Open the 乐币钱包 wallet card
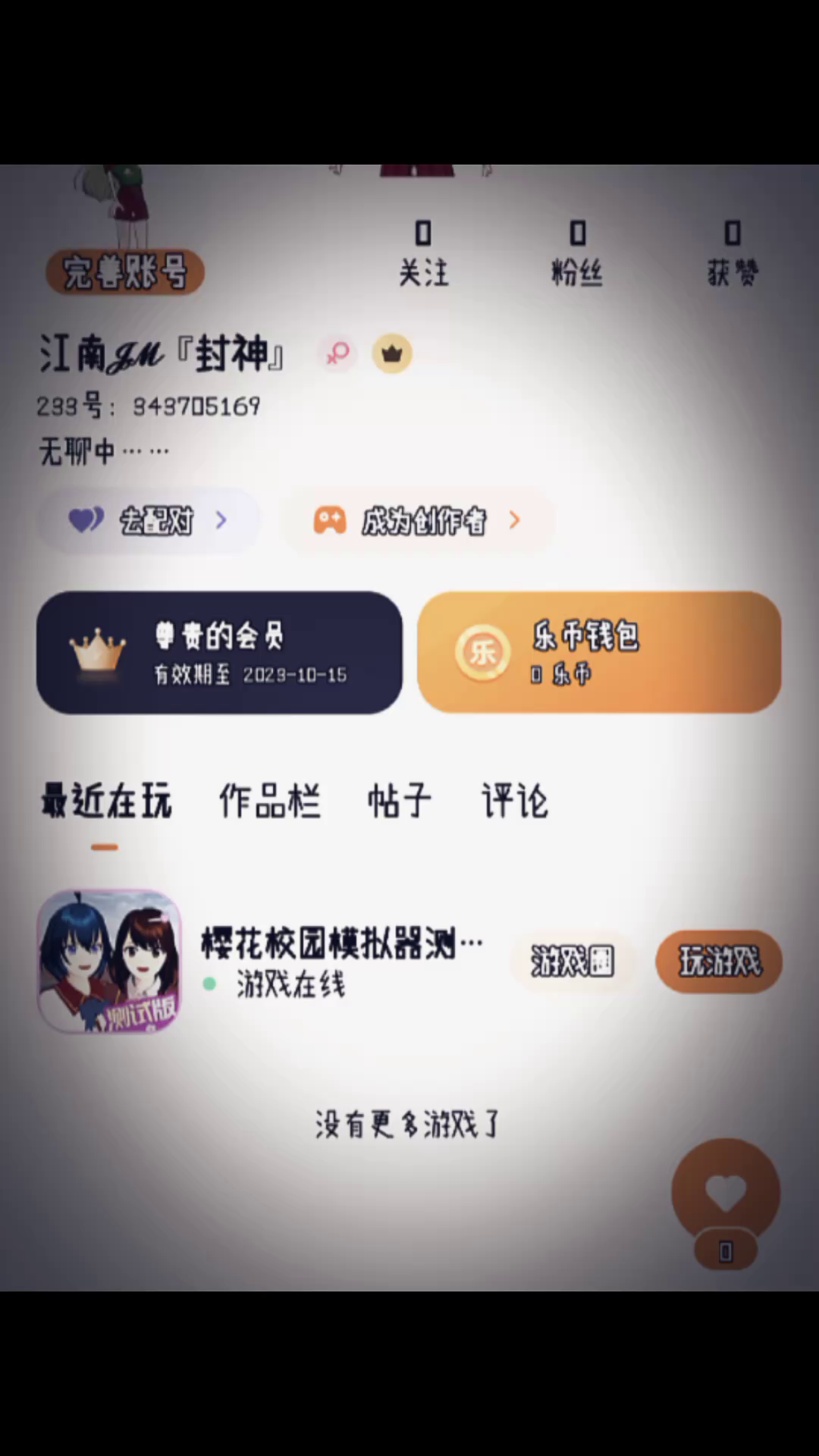Screen dimensions: 819x1456 pos(599,652)
